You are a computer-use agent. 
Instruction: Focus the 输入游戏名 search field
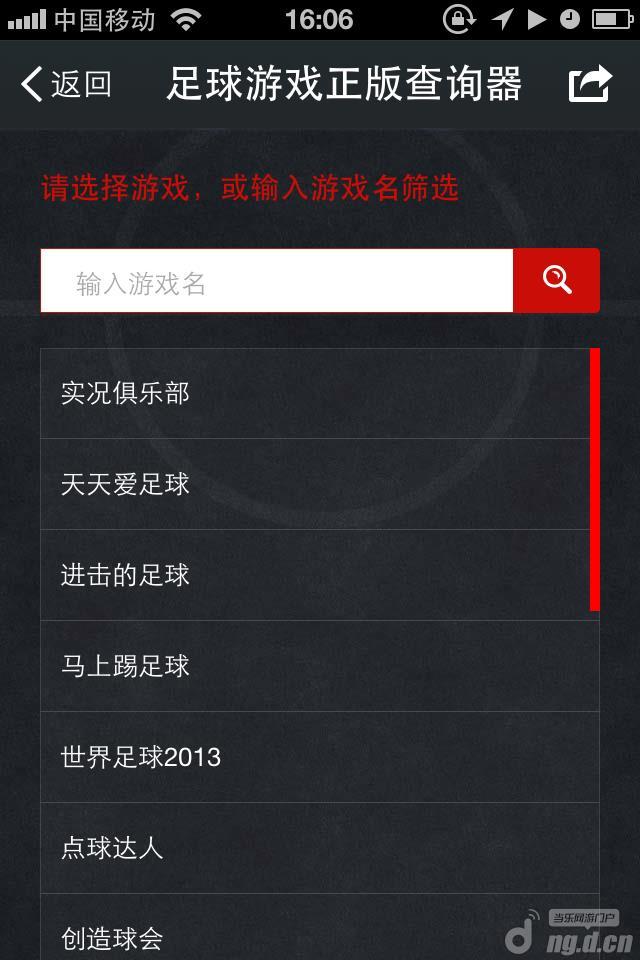click(277, 282)
